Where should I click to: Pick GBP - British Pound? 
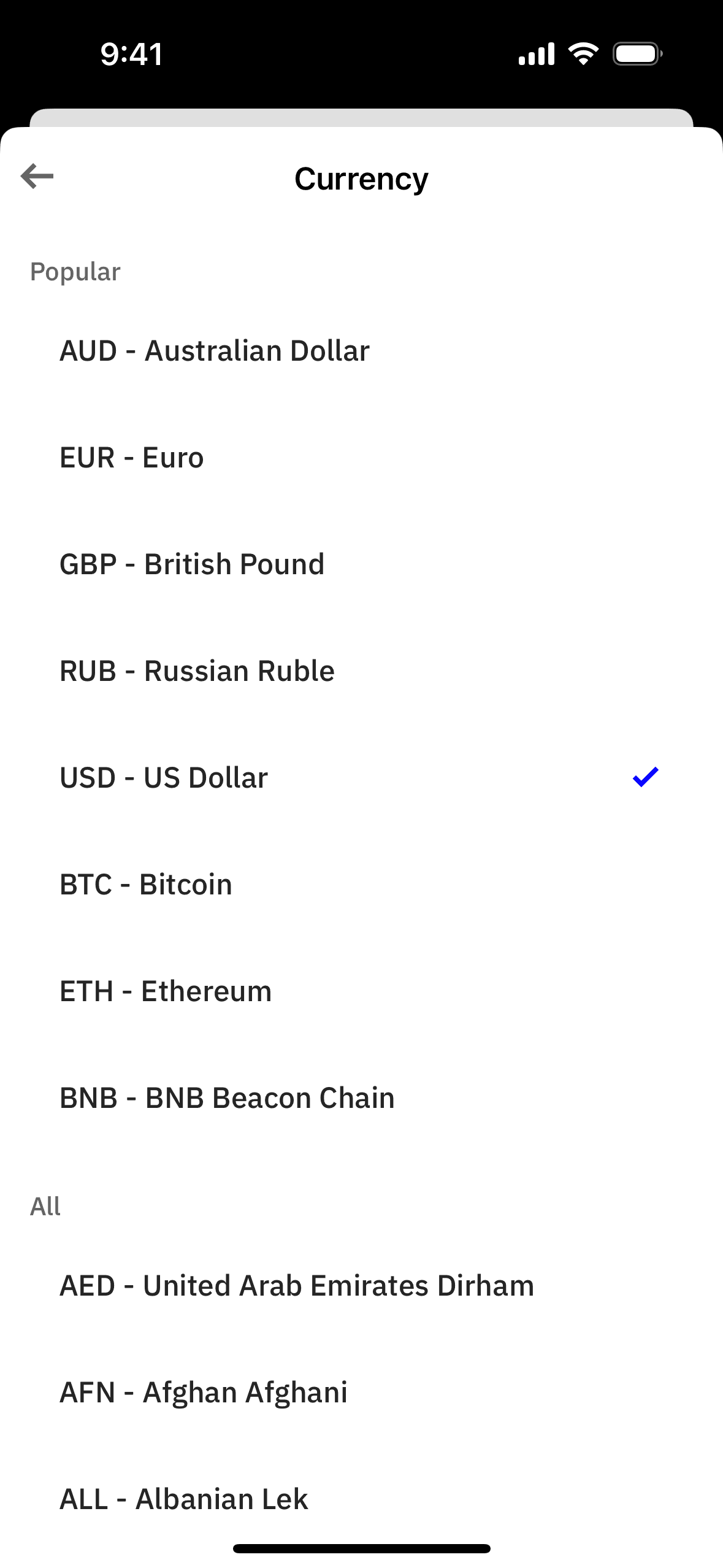pos(192,565)
